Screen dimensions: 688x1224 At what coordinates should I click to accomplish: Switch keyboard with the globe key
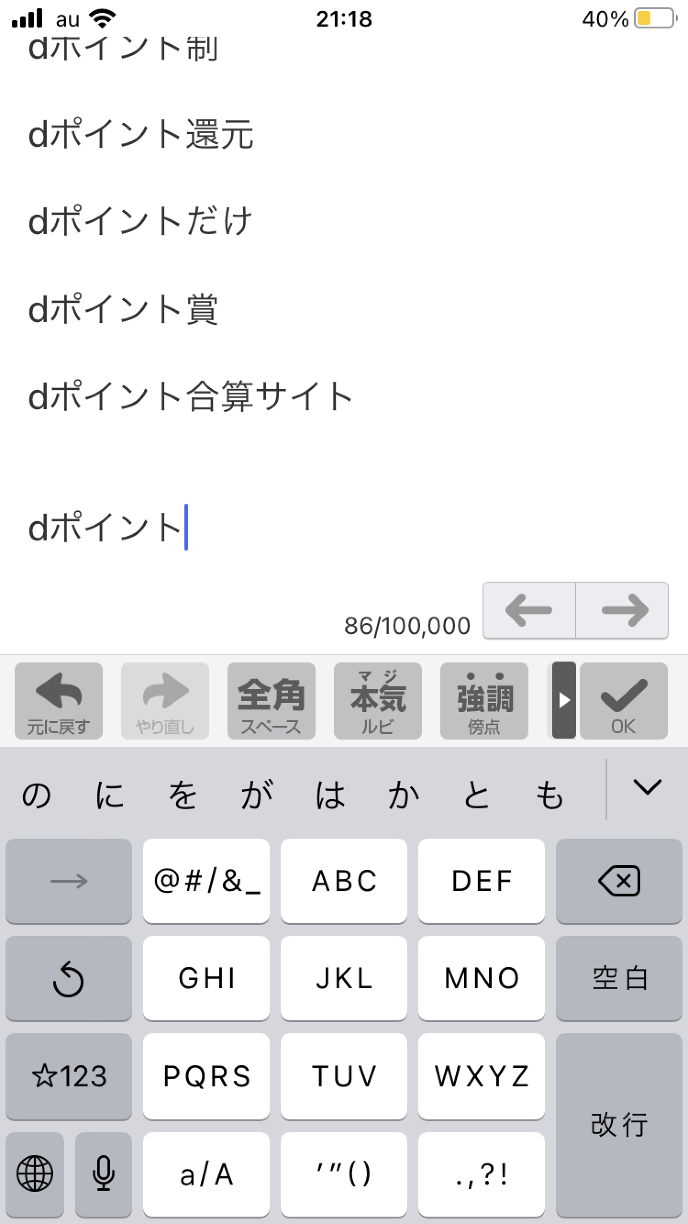click(35, 1173)
